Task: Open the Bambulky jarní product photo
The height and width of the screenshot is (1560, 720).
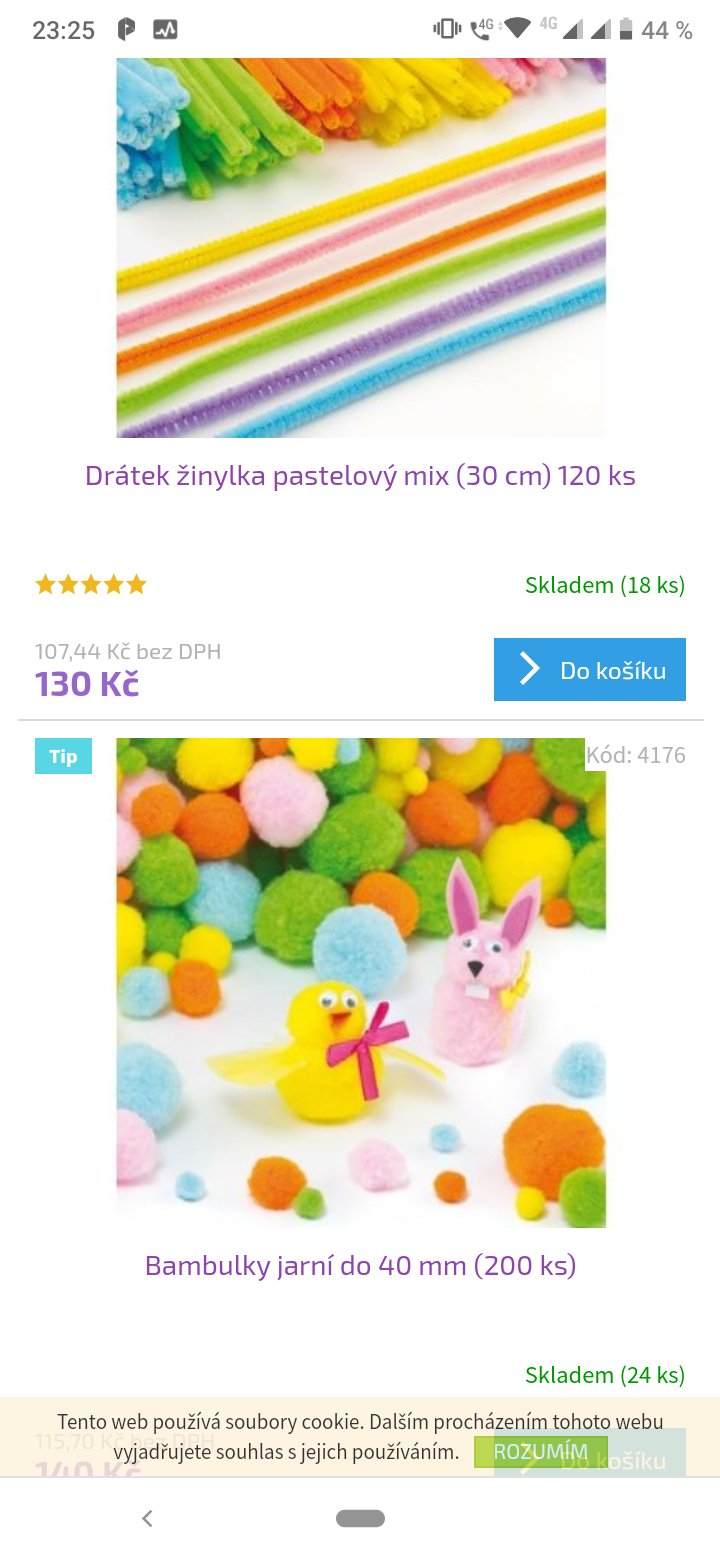Action: [361, 982]
